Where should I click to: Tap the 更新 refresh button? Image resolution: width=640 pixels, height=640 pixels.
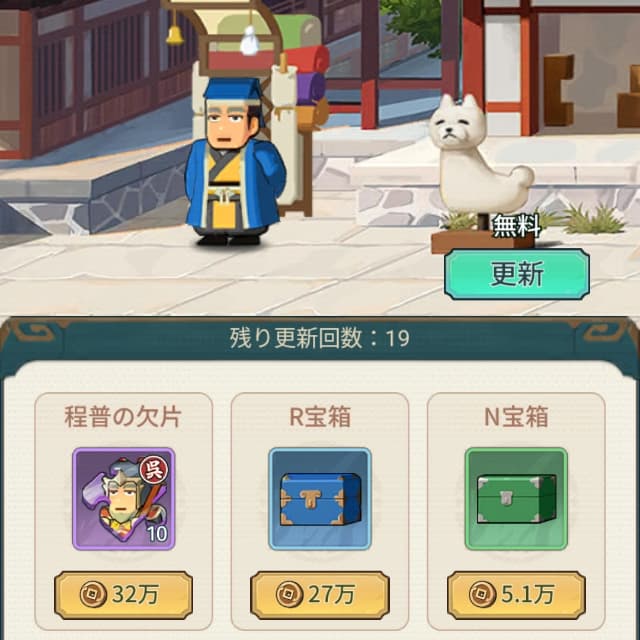(516, 274)
